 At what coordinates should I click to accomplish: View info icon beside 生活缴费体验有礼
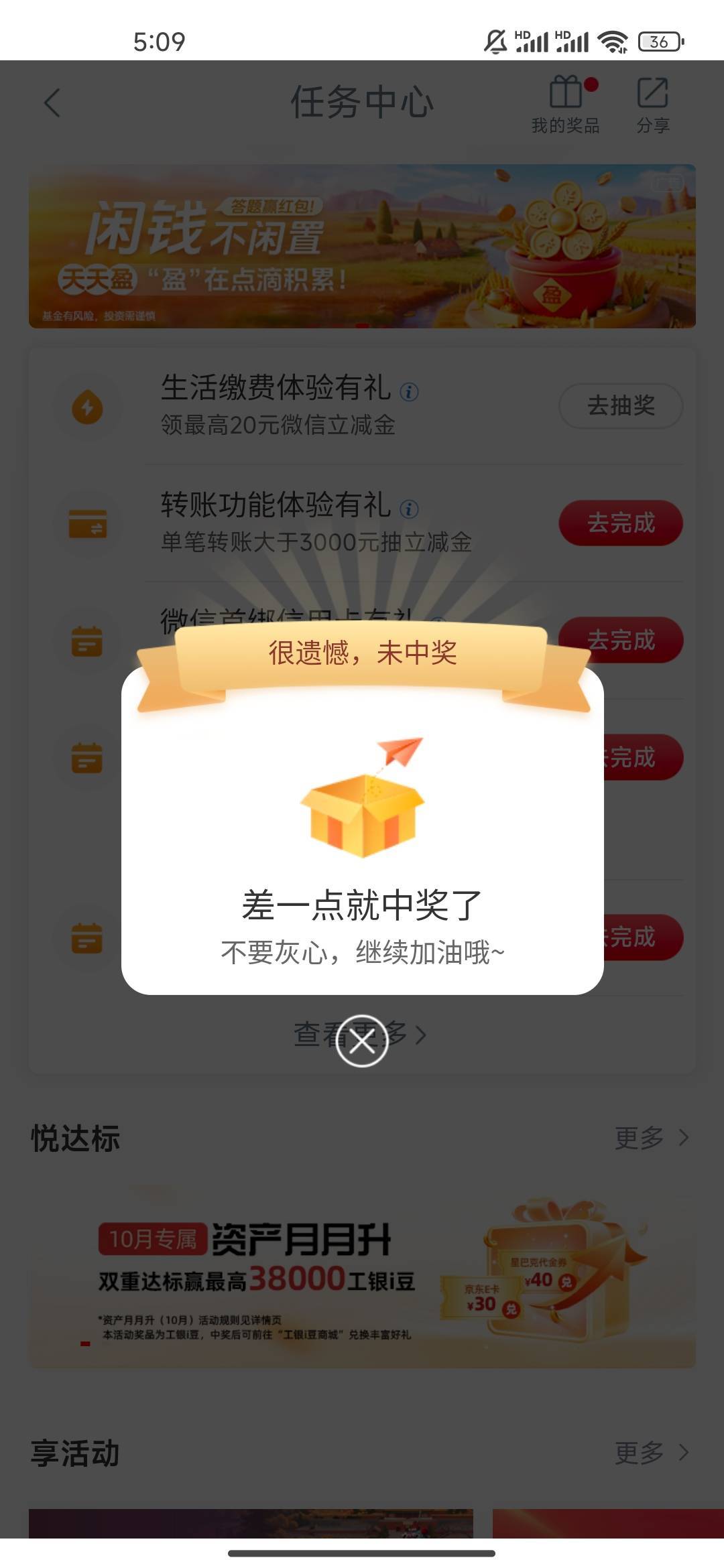(x=409, y=392)
